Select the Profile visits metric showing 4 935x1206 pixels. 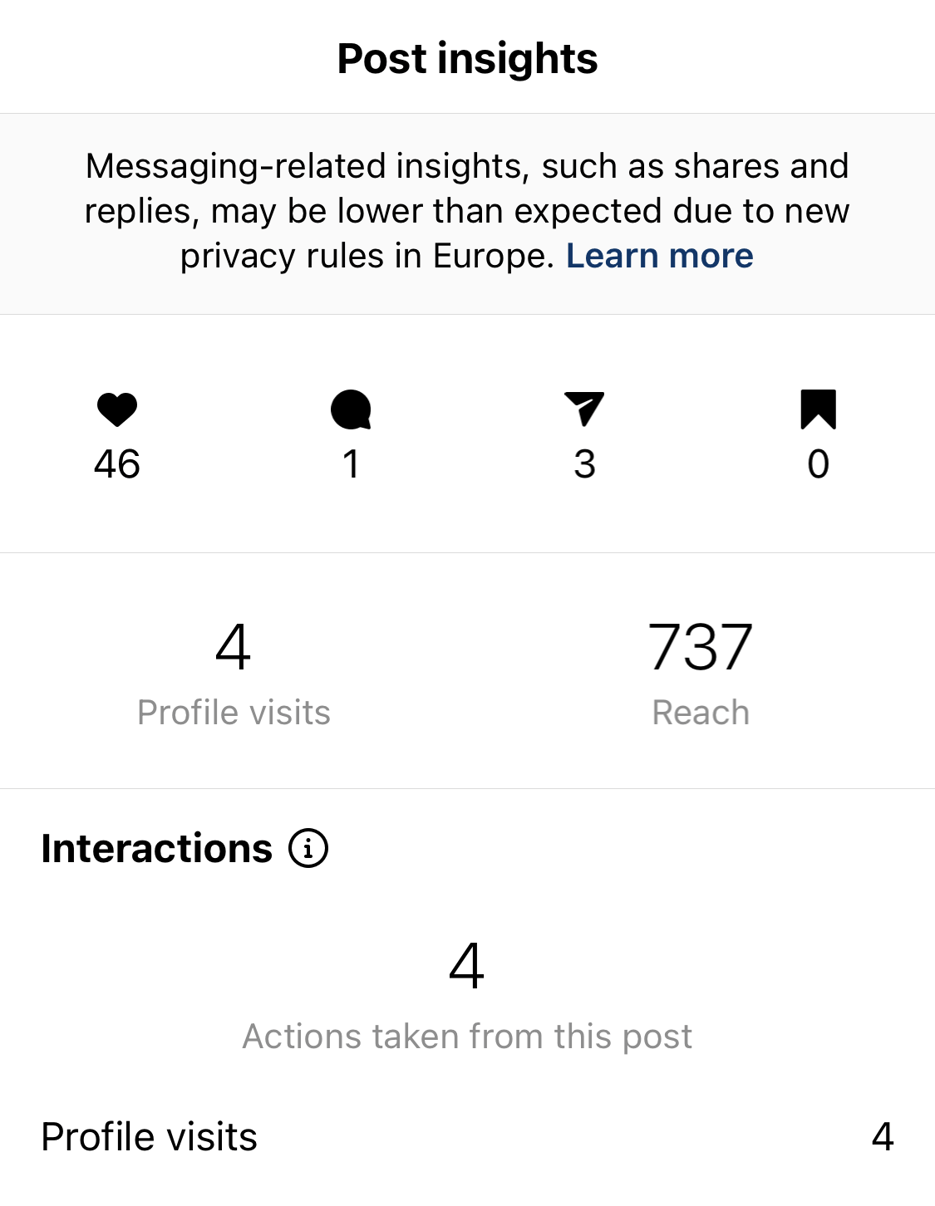pos(233,670)
